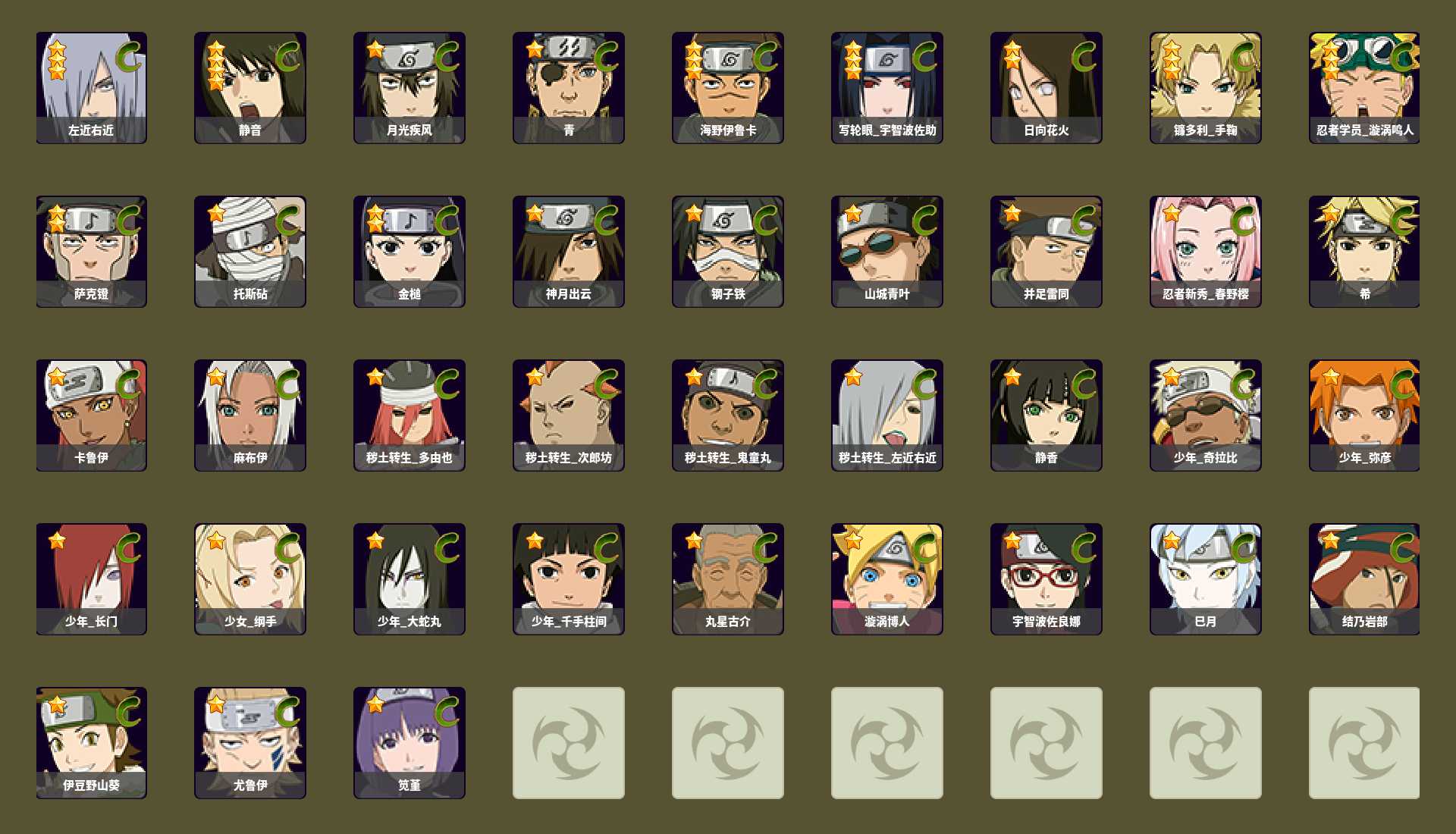The width and height of the screenshot is (1456, 834).
Task: Open the 少年_奇拉比 card
Action: (x=1206, y=415)
